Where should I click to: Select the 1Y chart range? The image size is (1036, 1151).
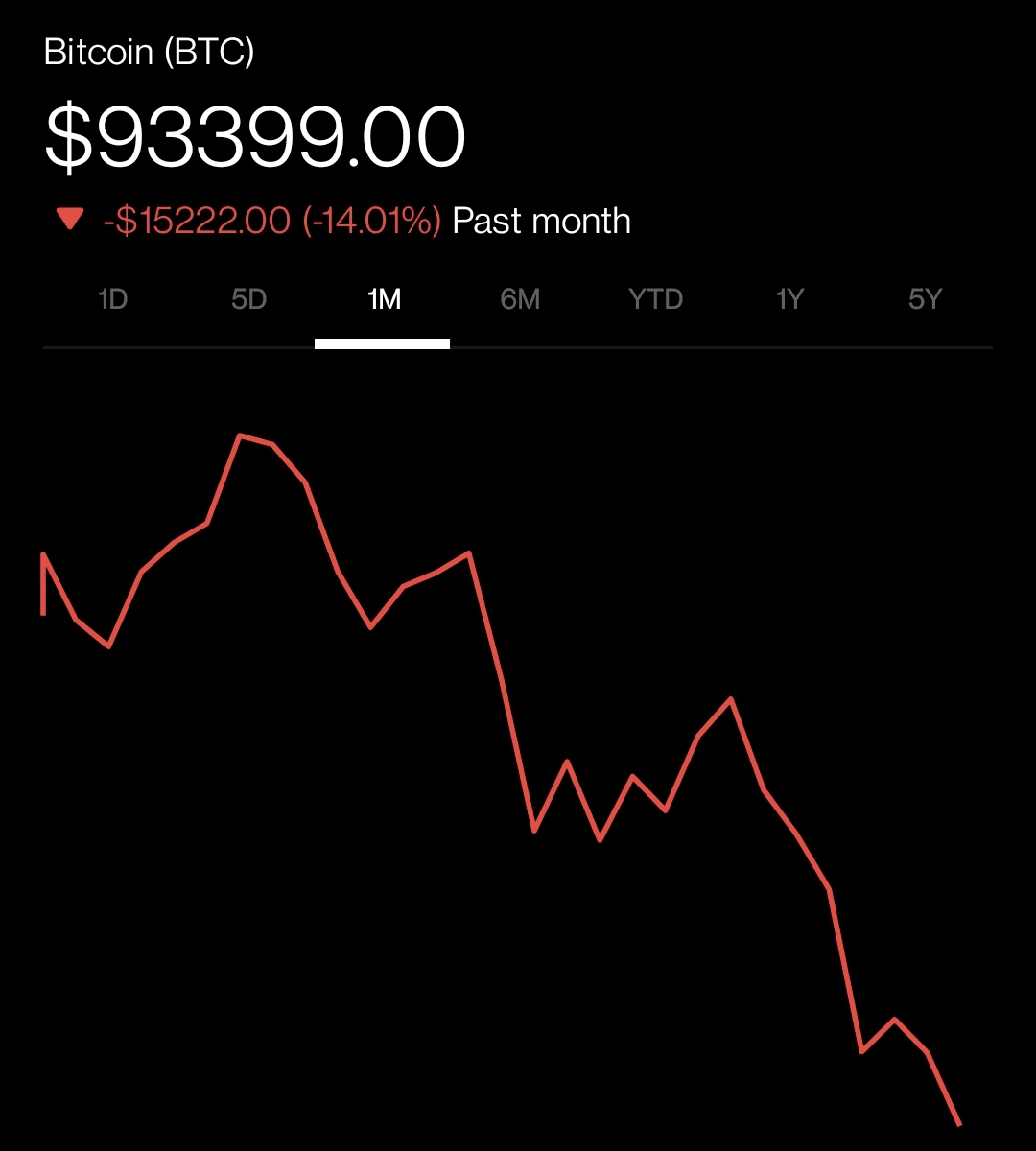tap(789, 300)
